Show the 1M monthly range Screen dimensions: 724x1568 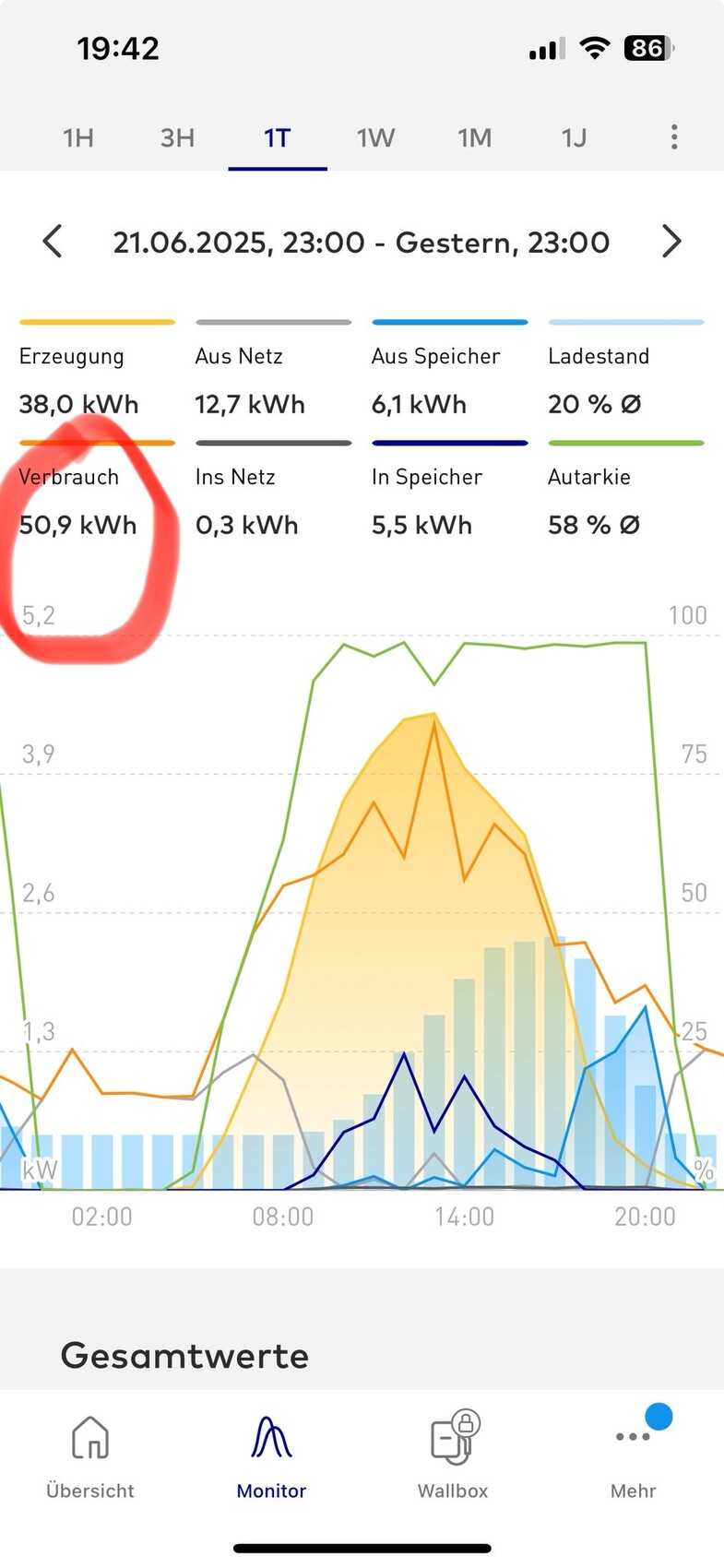[474, 138]
